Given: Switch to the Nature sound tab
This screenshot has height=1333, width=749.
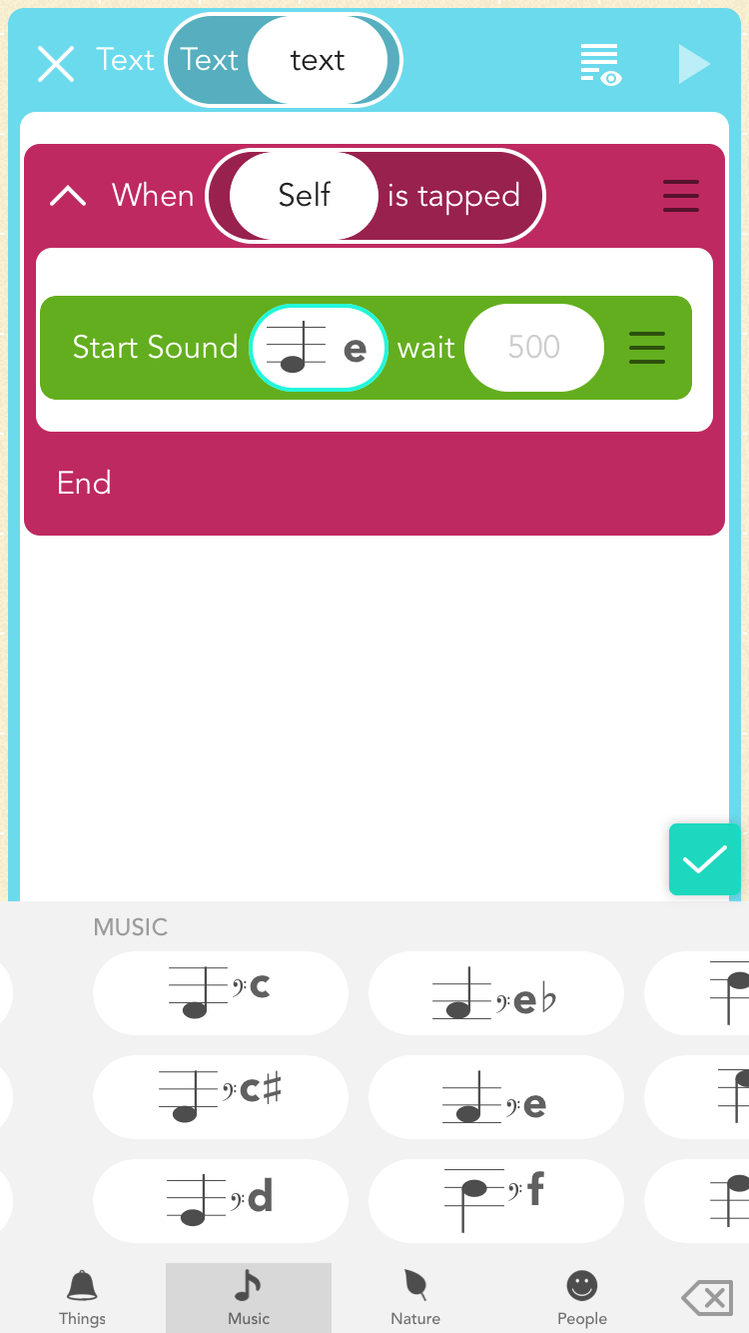Looking at the screenshot, I should coord(415,1298).
